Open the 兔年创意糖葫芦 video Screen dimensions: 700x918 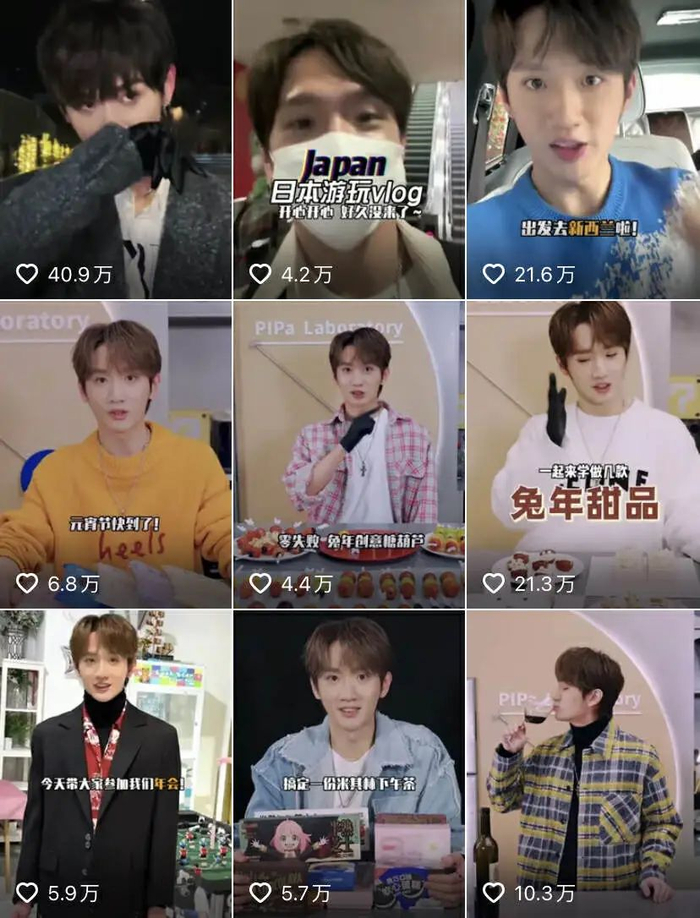click(349, 453)
